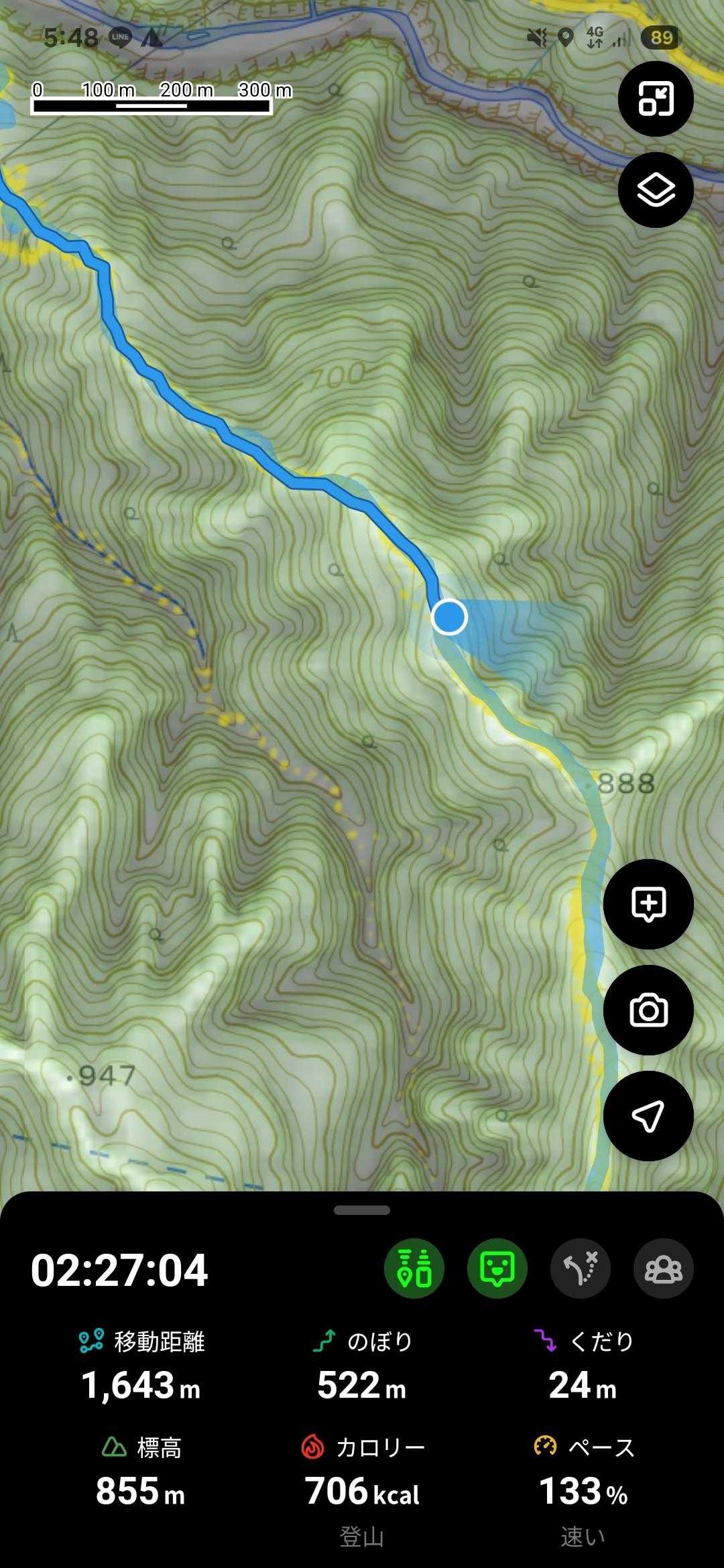The image size is (724, 1568).
Task: Add a field memo to the map
Action: click(648, 904)
